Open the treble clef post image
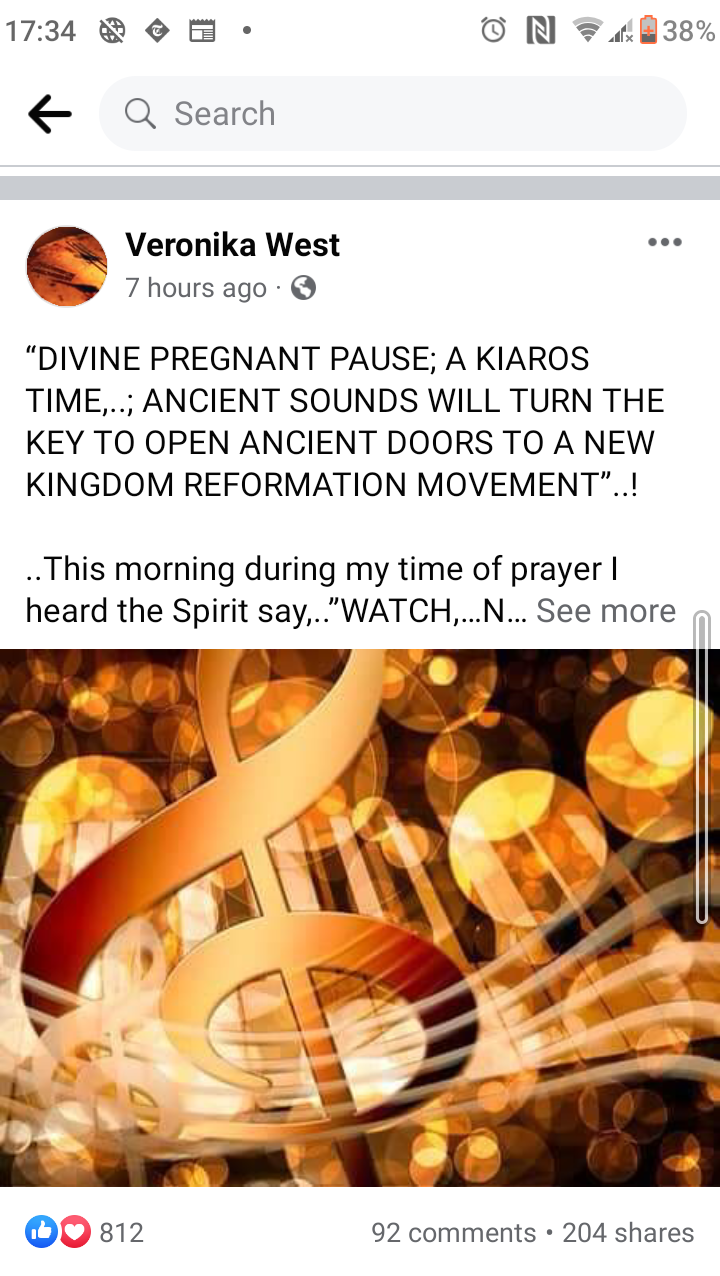Image resolution: width=720 pixels, height=1276 pixels. [360, 916]
